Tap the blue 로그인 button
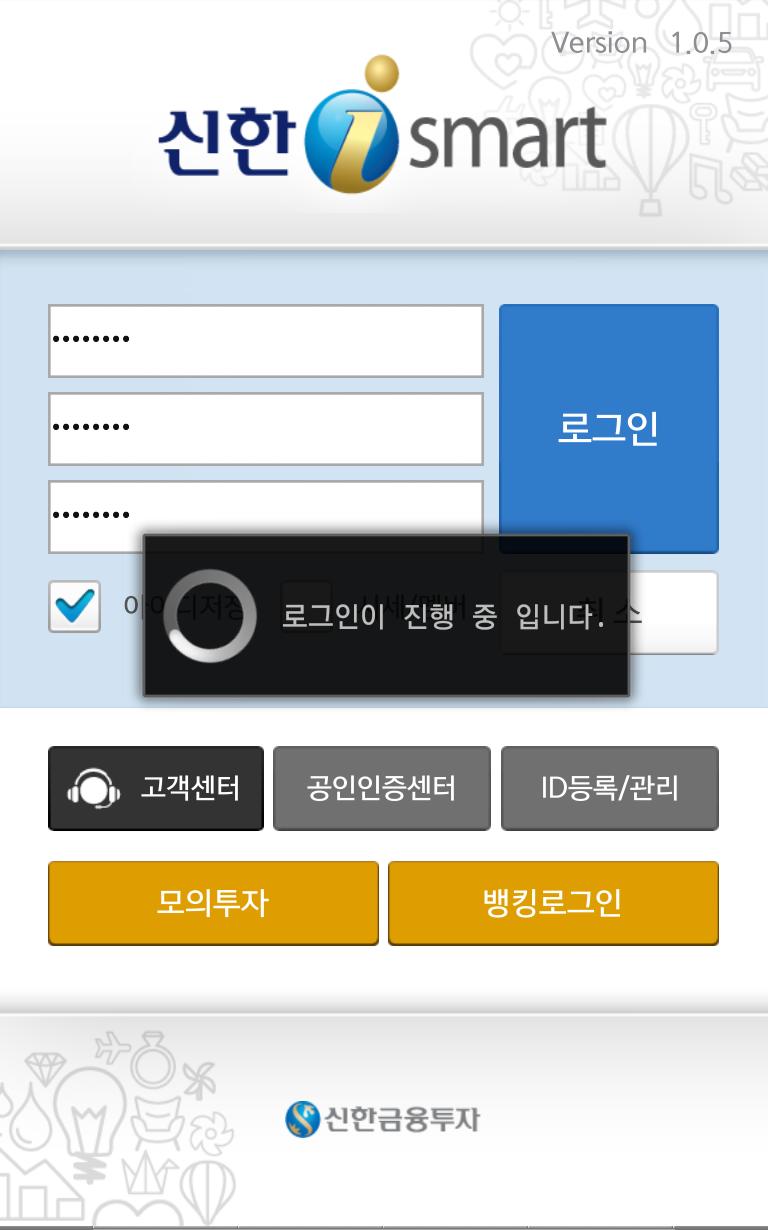 (x=609, y=428)
